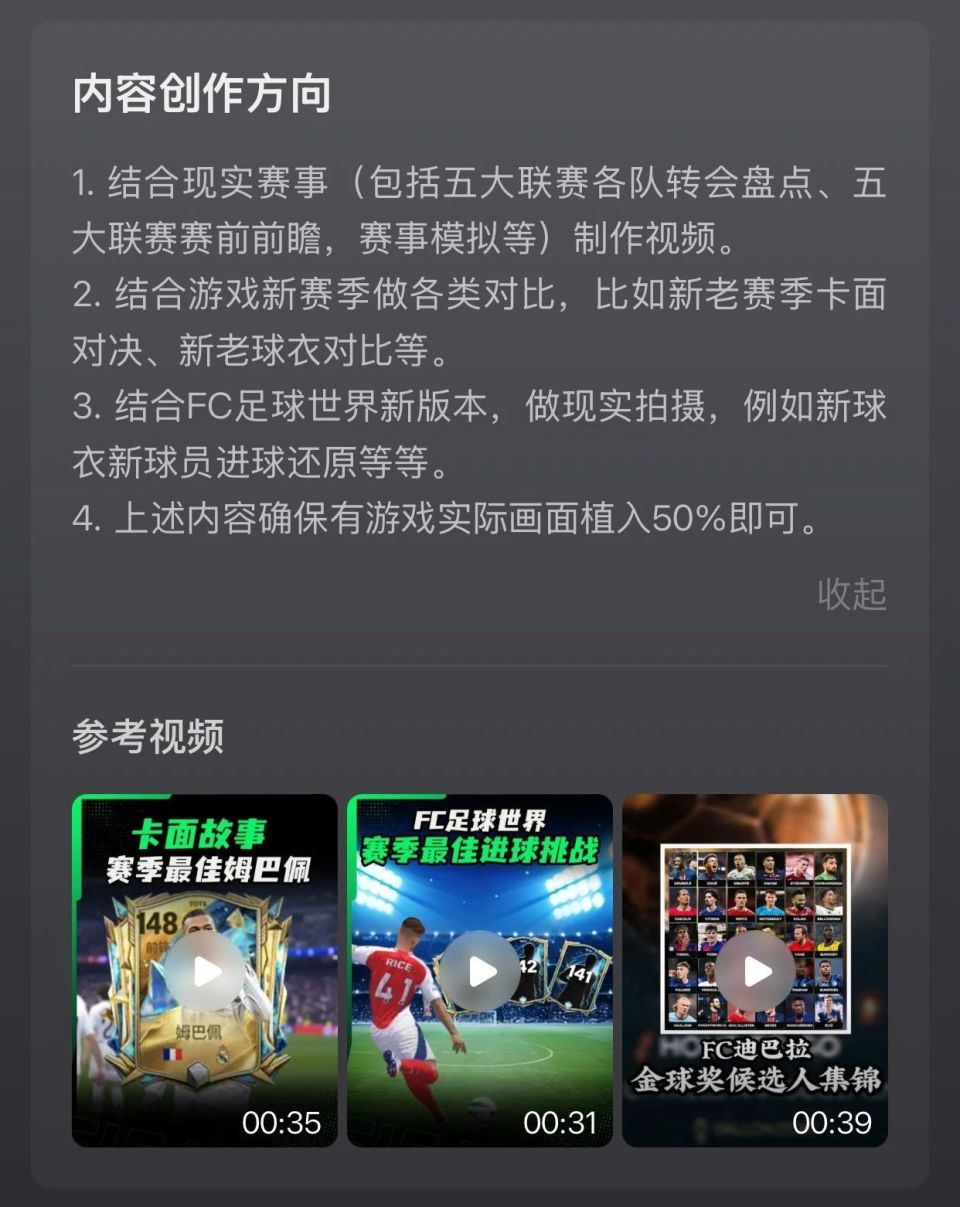
Task: Collapse the text with 收起
Action: tap(852, 594)
